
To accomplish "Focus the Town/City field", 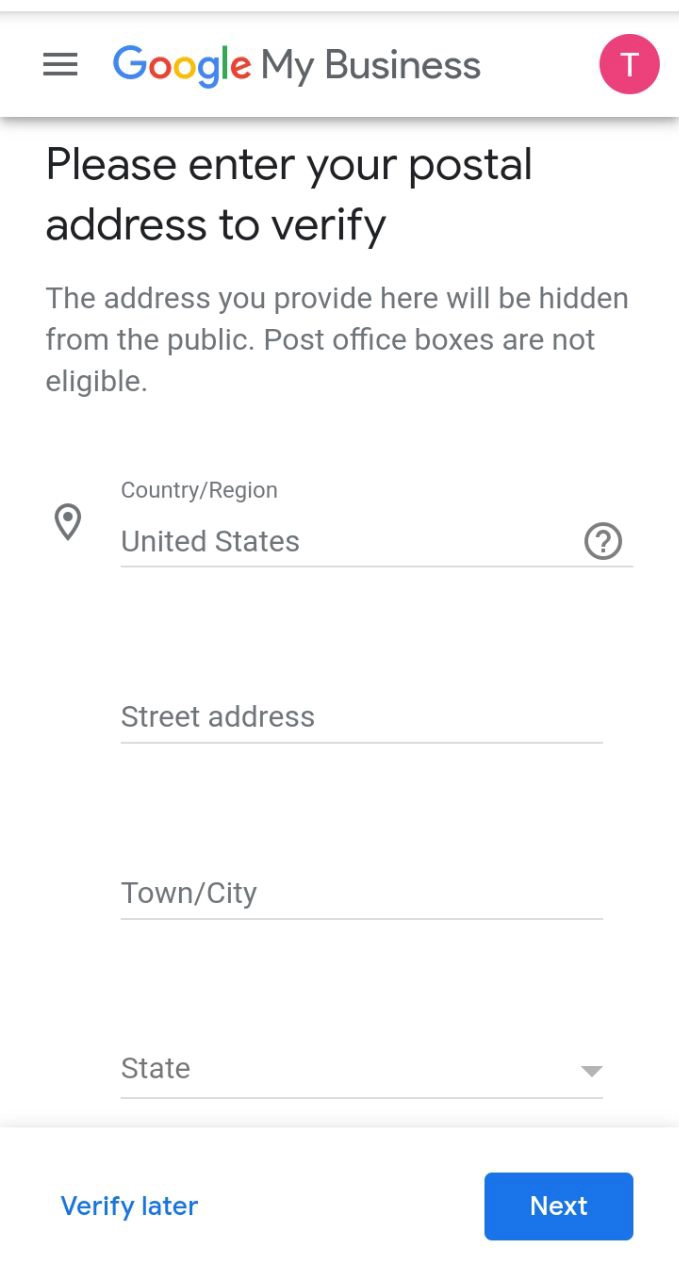I will pos(361,893).
